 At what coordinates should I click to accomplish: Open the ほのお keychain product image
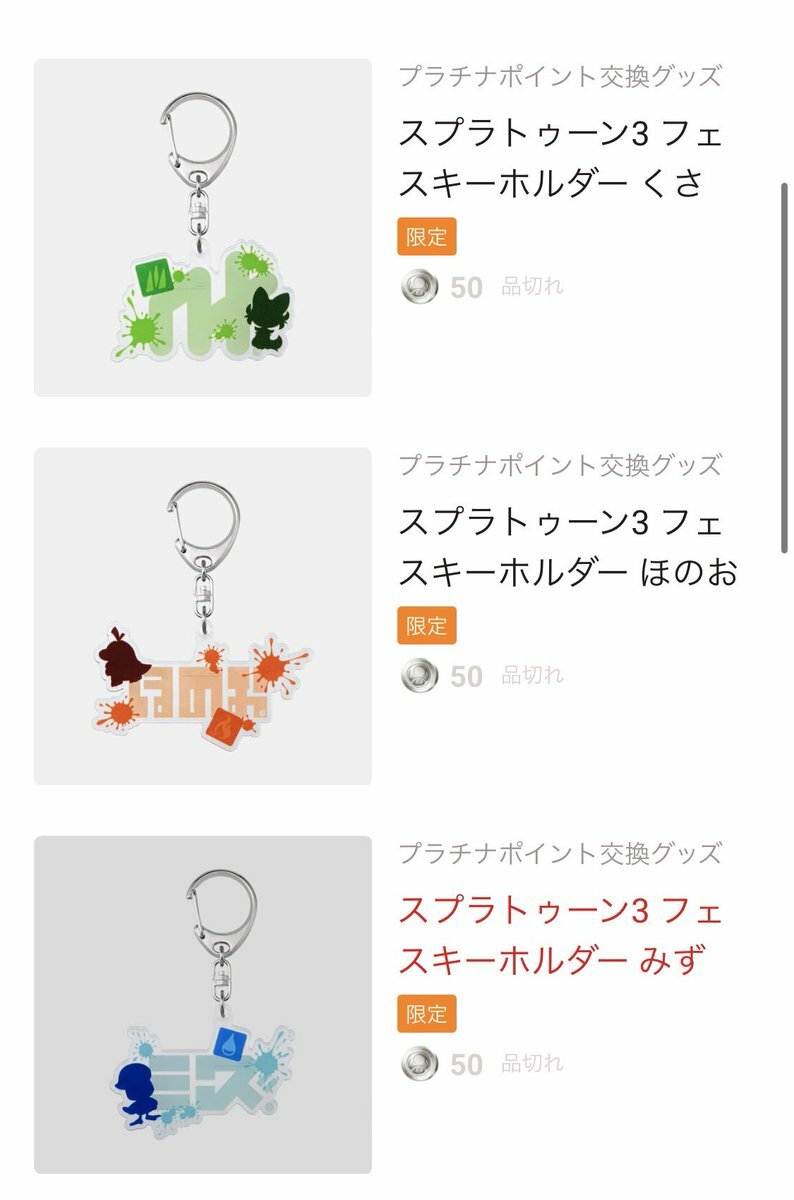click(x=203, y=616)
